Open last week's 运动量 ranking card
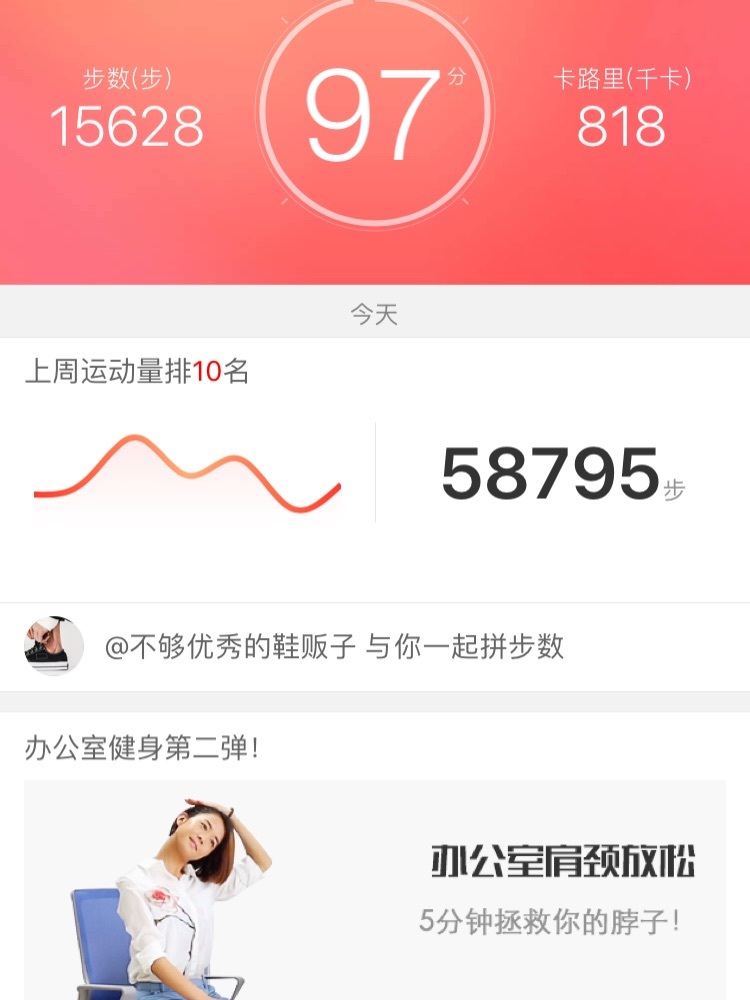 (x=374, y=470)
